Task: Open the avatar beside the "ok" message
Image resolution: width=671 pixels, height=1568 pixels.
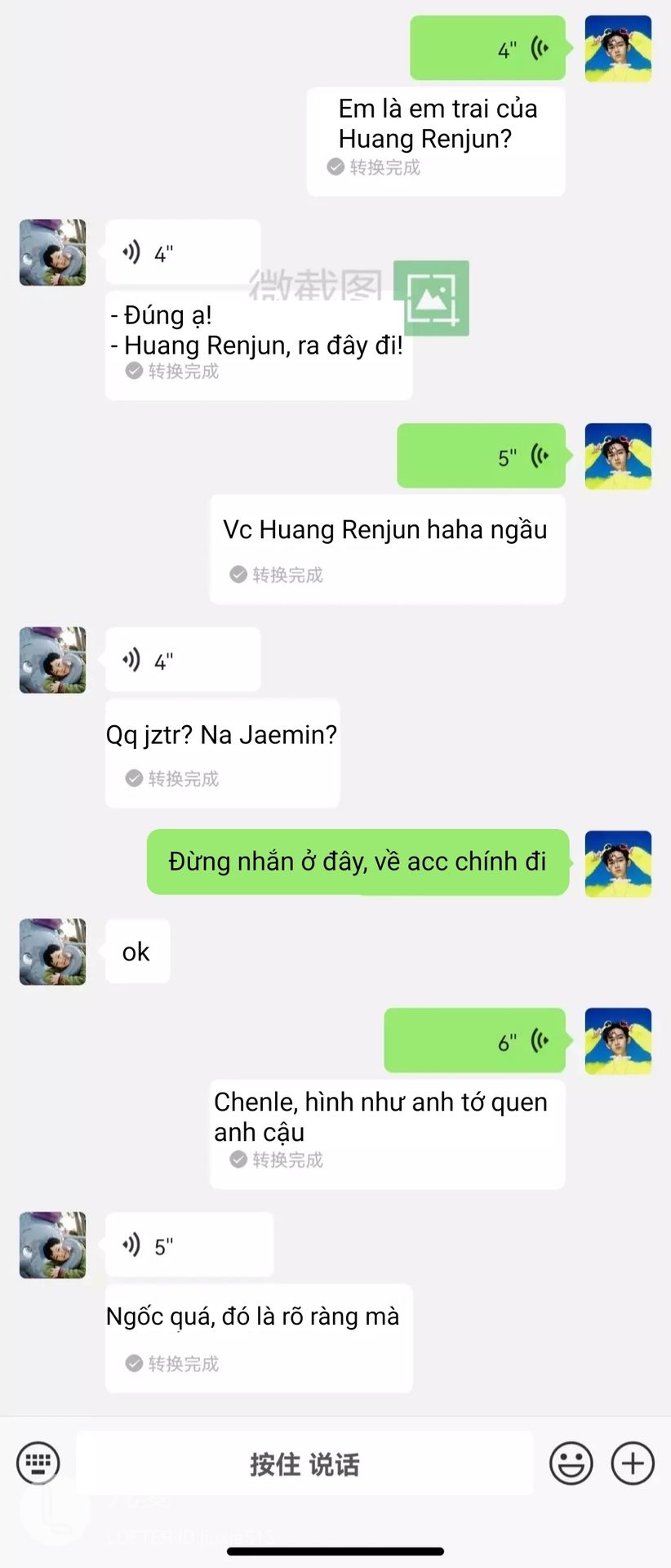Action: [53, 952]
